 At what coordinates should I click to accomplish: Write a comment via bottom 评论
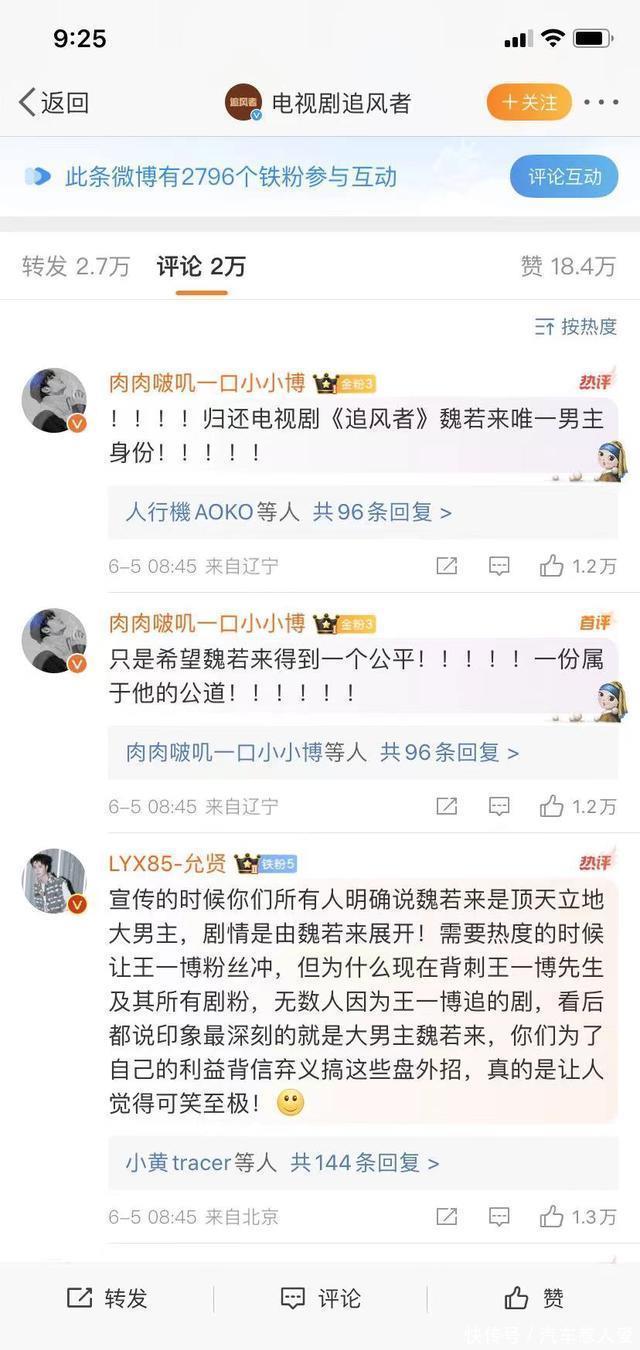click(x=320, y=1298)
